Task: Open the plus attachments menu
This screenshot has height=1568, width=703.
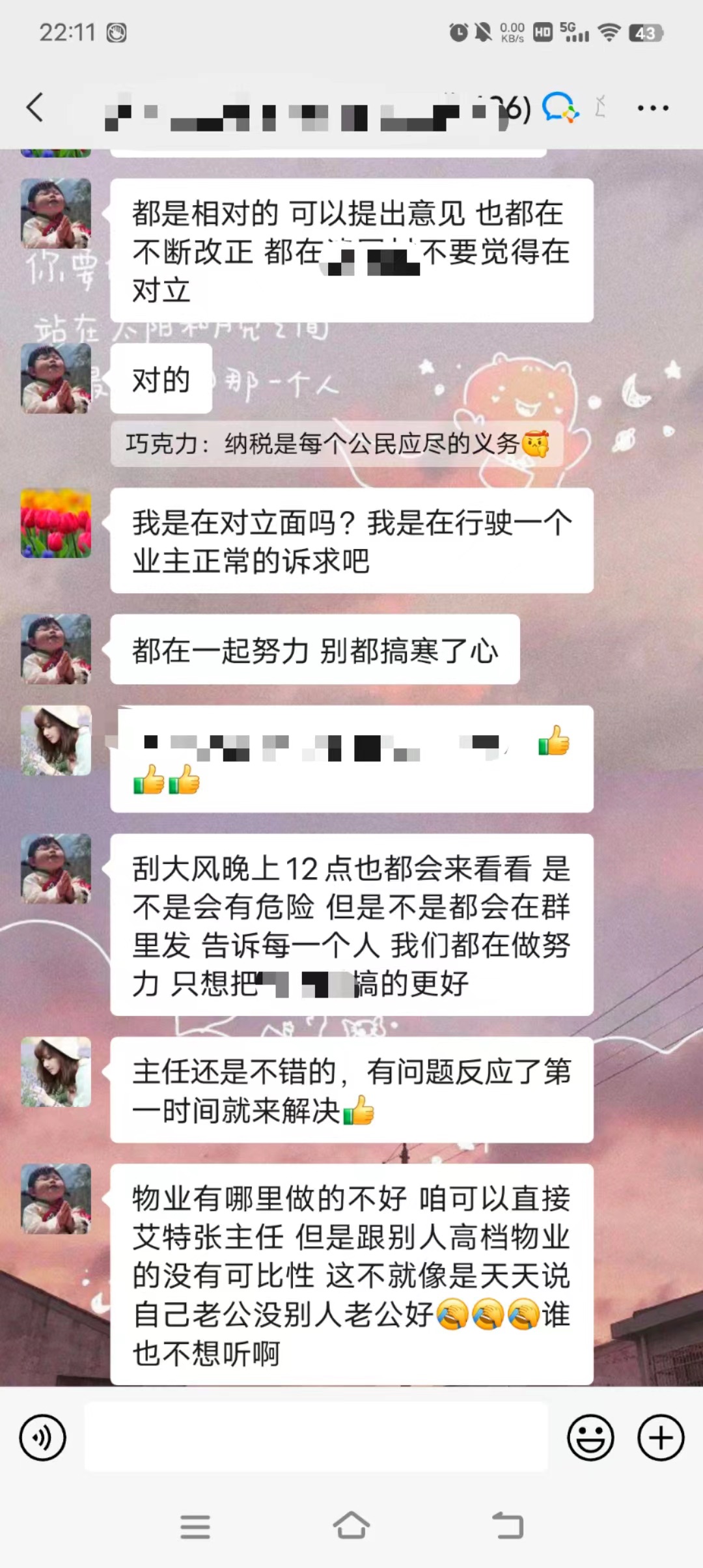Action: pos(661,1437)
